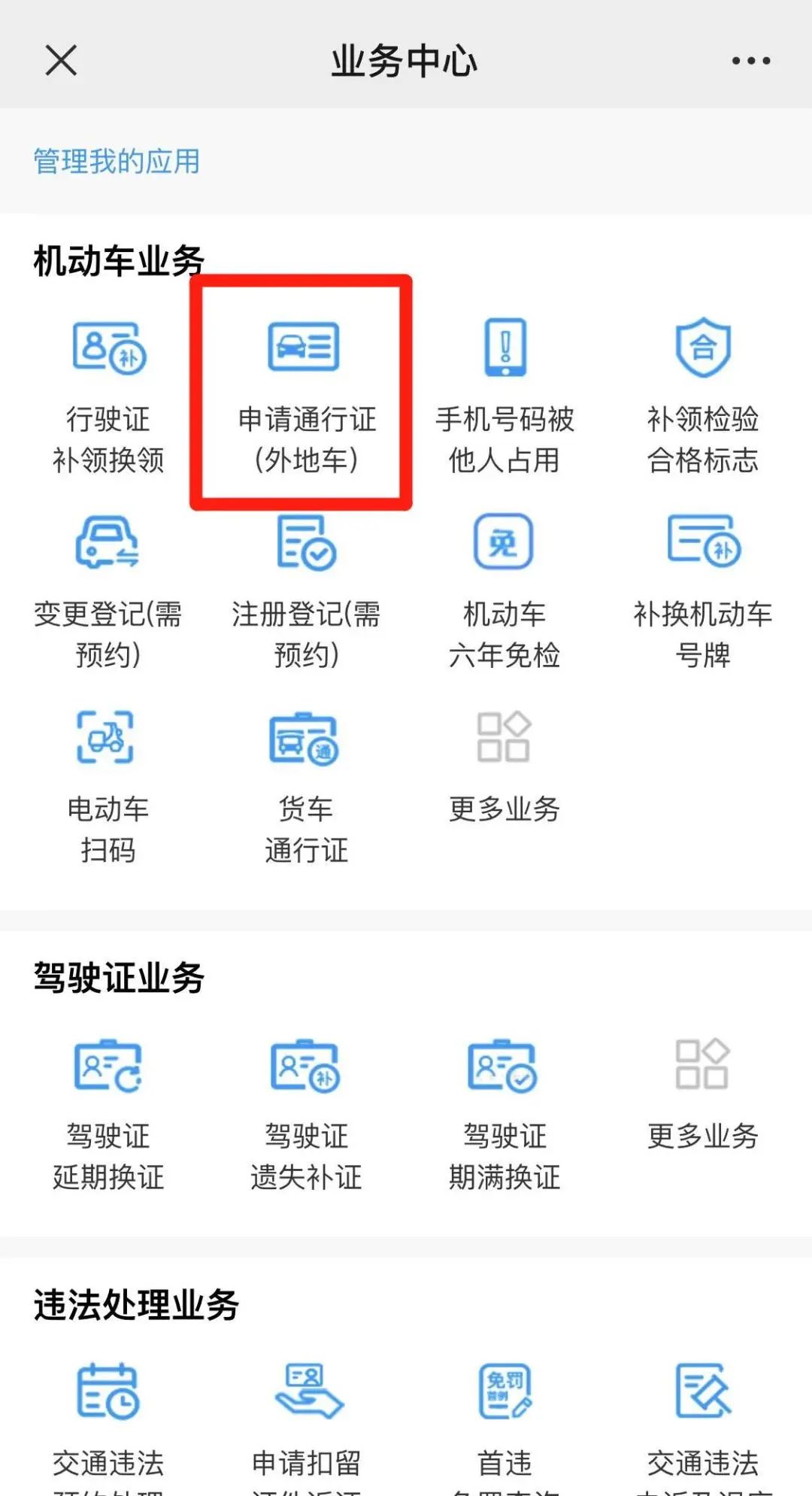
Task: Open 补领检验合格标志
Action: tap(703, 395)
